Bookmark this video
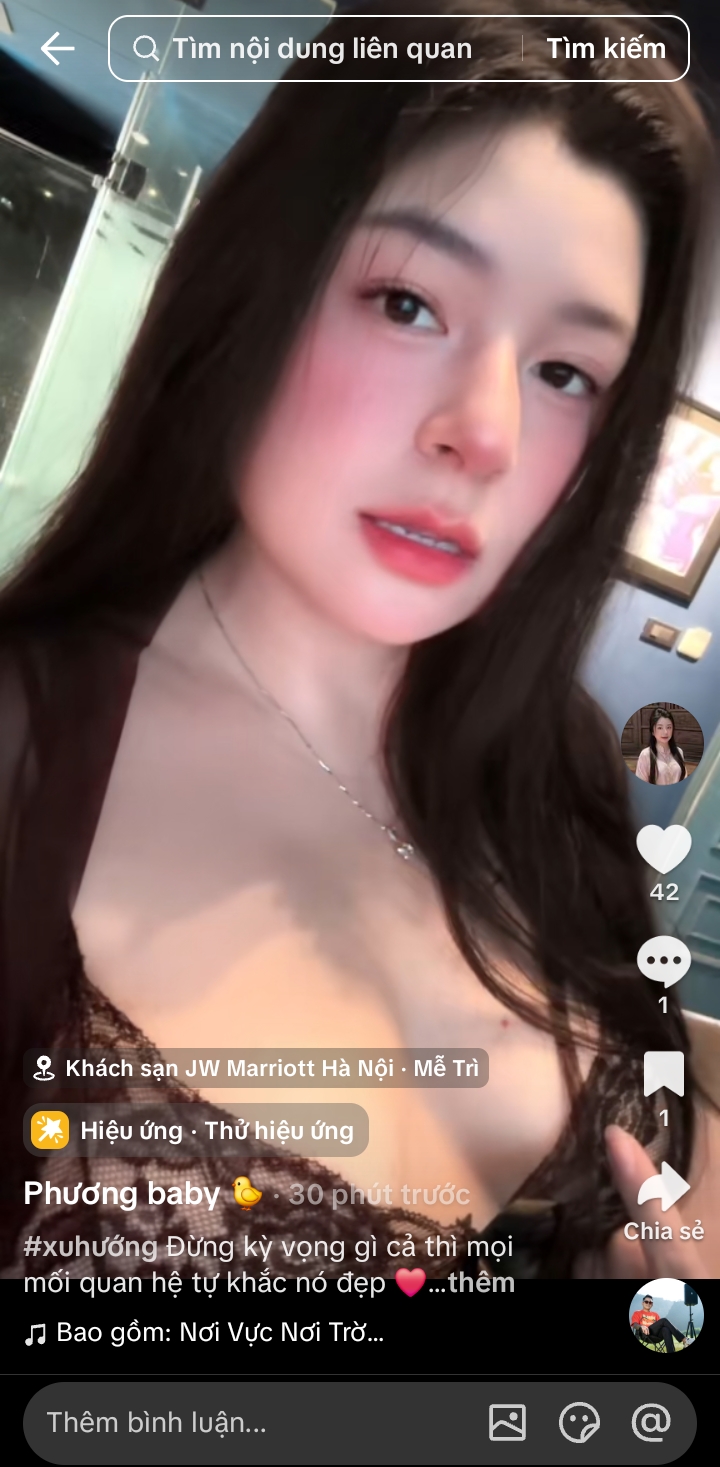720x1467 pixels. click(x=664, y=1075)
